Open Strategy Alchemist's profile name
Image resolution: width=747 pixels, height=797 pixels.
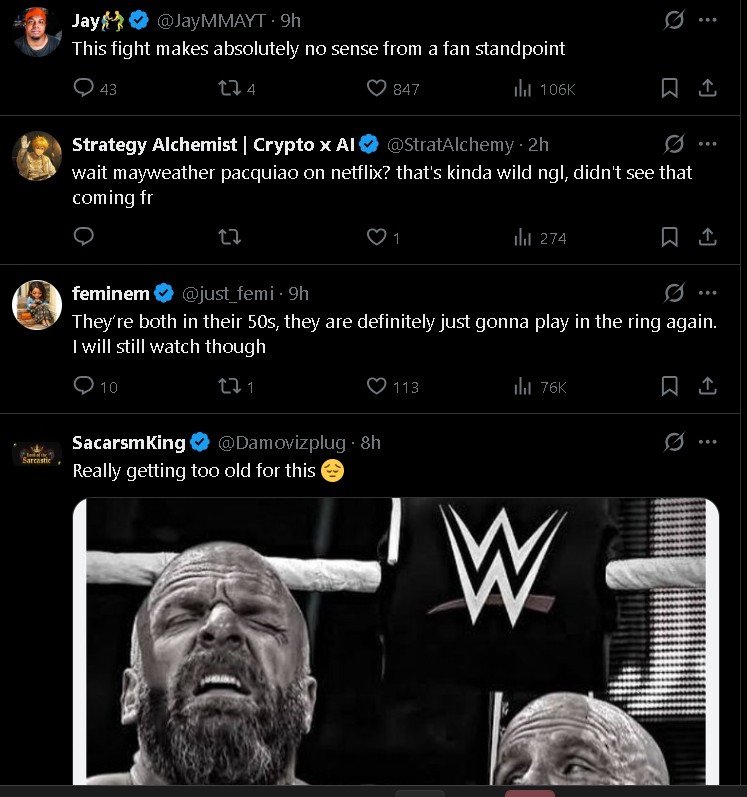214,144
